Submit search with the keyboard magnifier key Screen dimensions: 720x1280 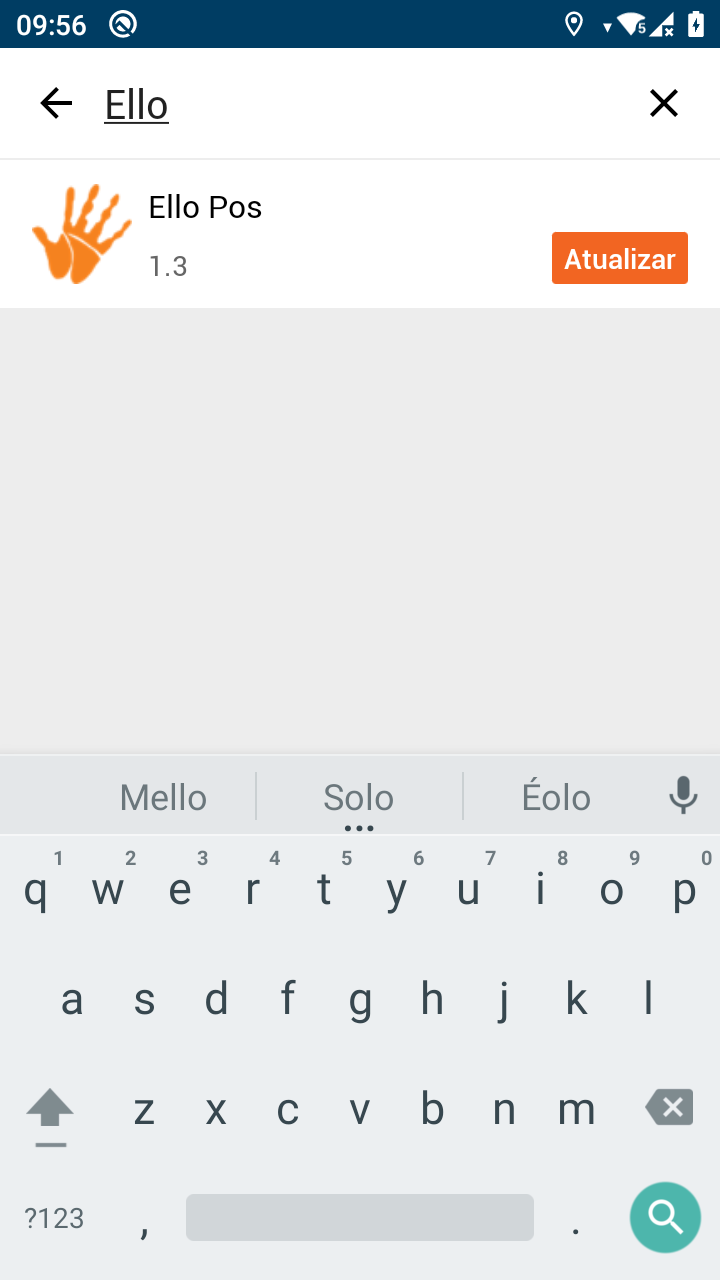pyautogui.click(x=665, y=1217)
